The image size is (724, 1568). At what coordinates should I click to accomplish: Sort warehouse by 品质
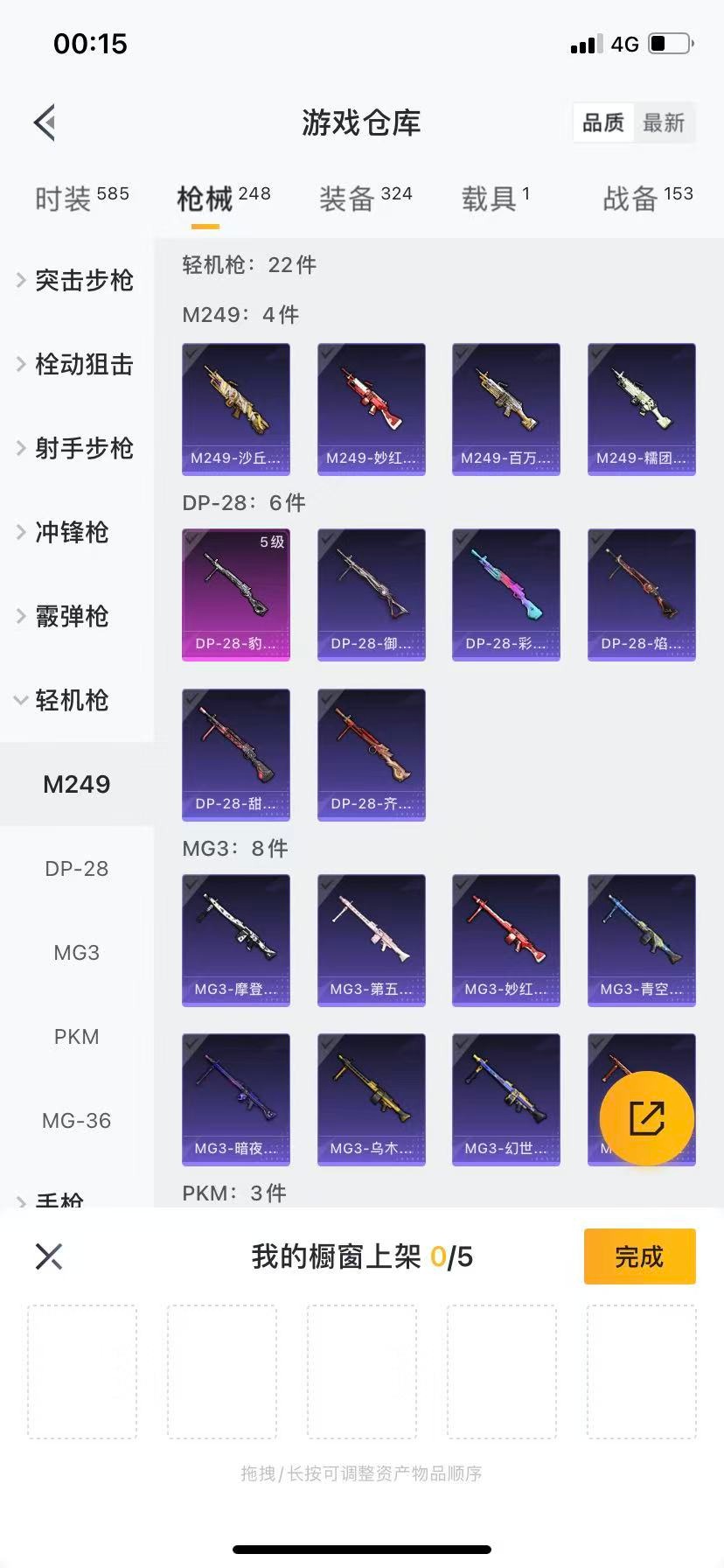pos(603,122)
